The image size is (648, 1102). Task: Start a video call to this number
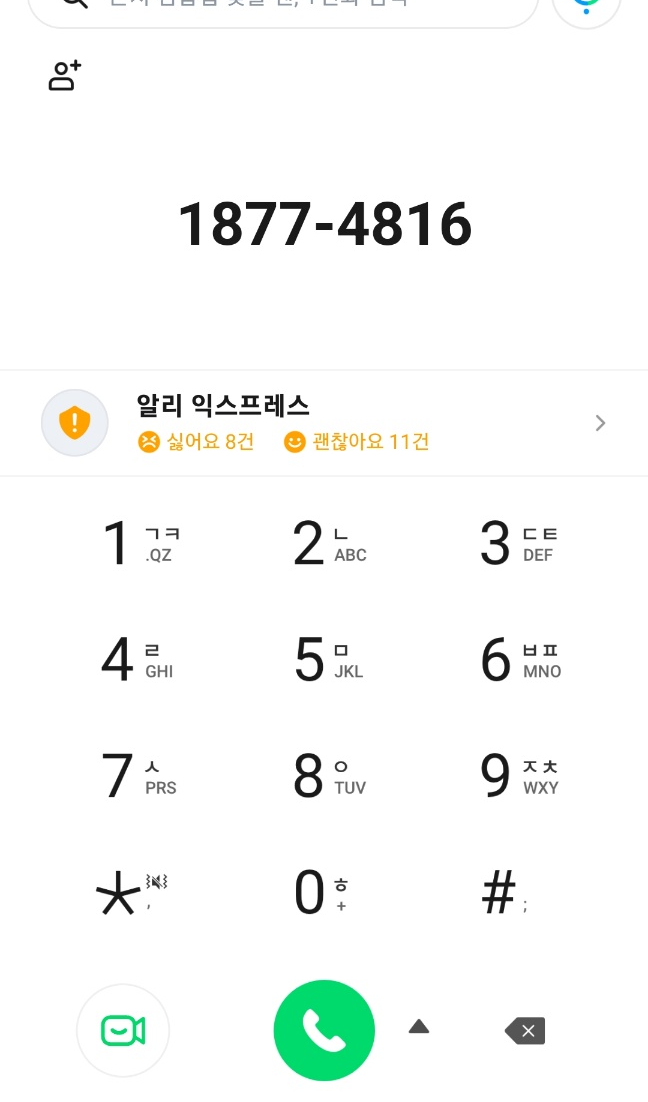[x=123, y=1030]
